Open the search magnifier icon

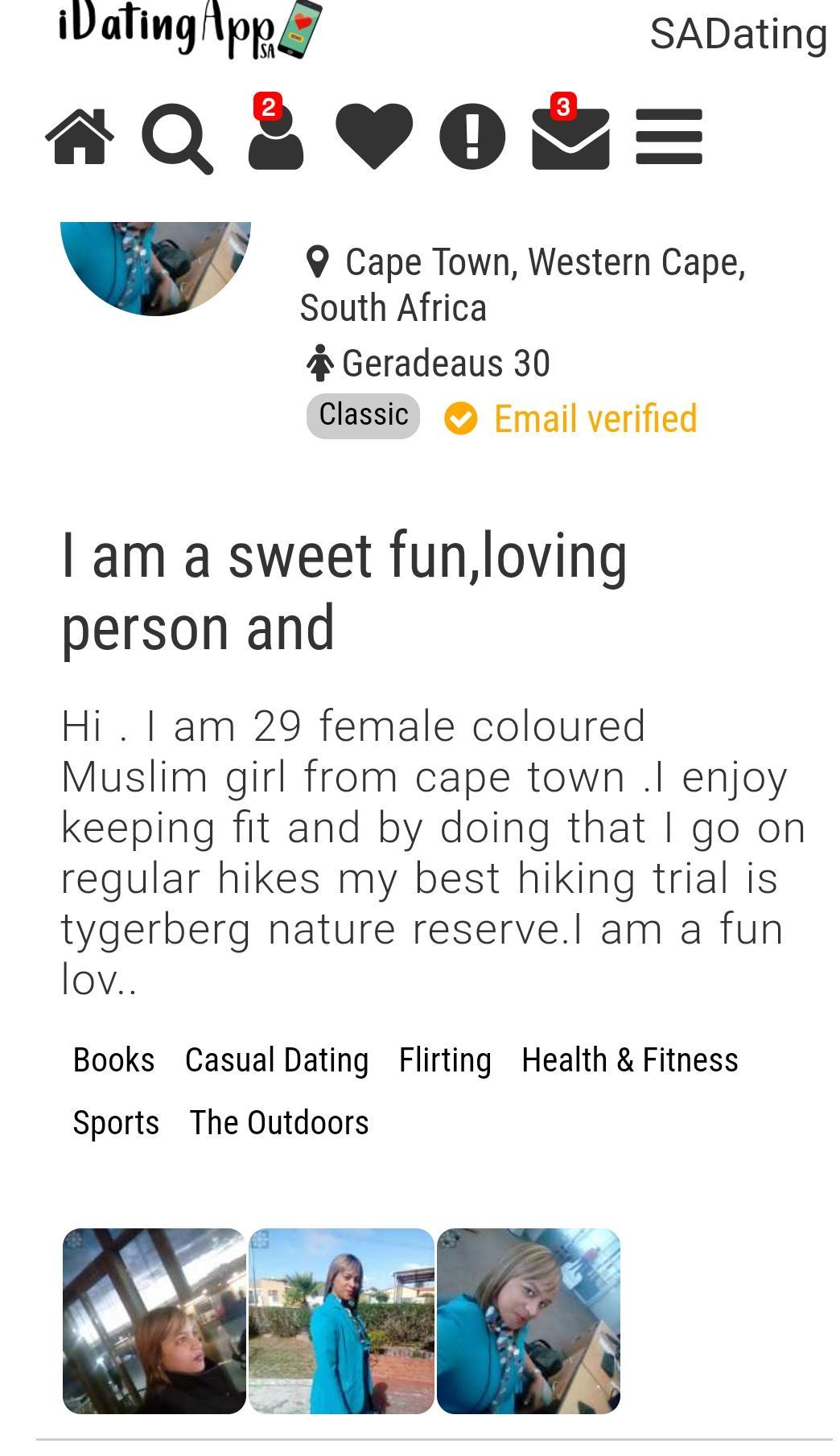click(x=177, y=138)
